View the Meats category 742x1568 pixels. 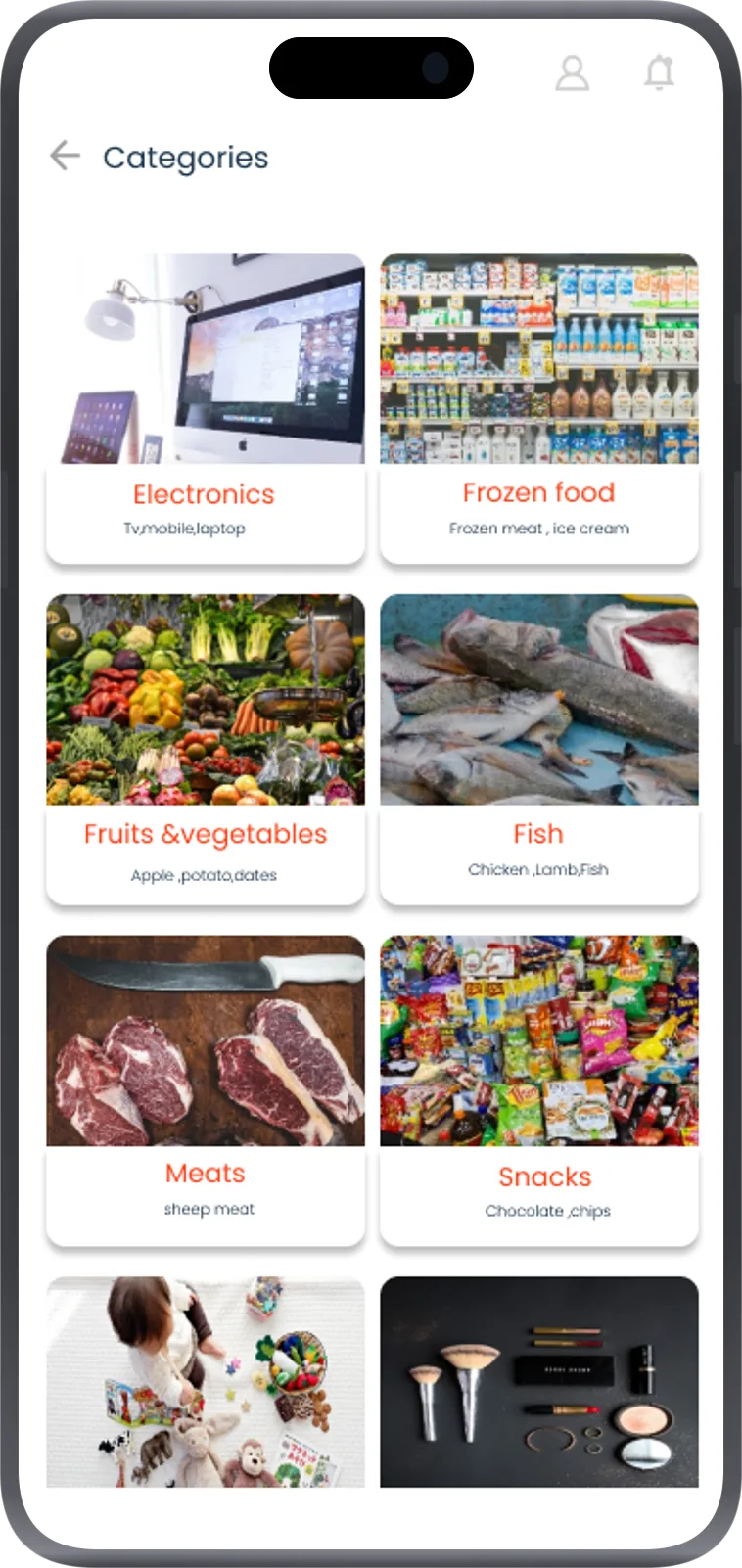tap(206, 1090)
